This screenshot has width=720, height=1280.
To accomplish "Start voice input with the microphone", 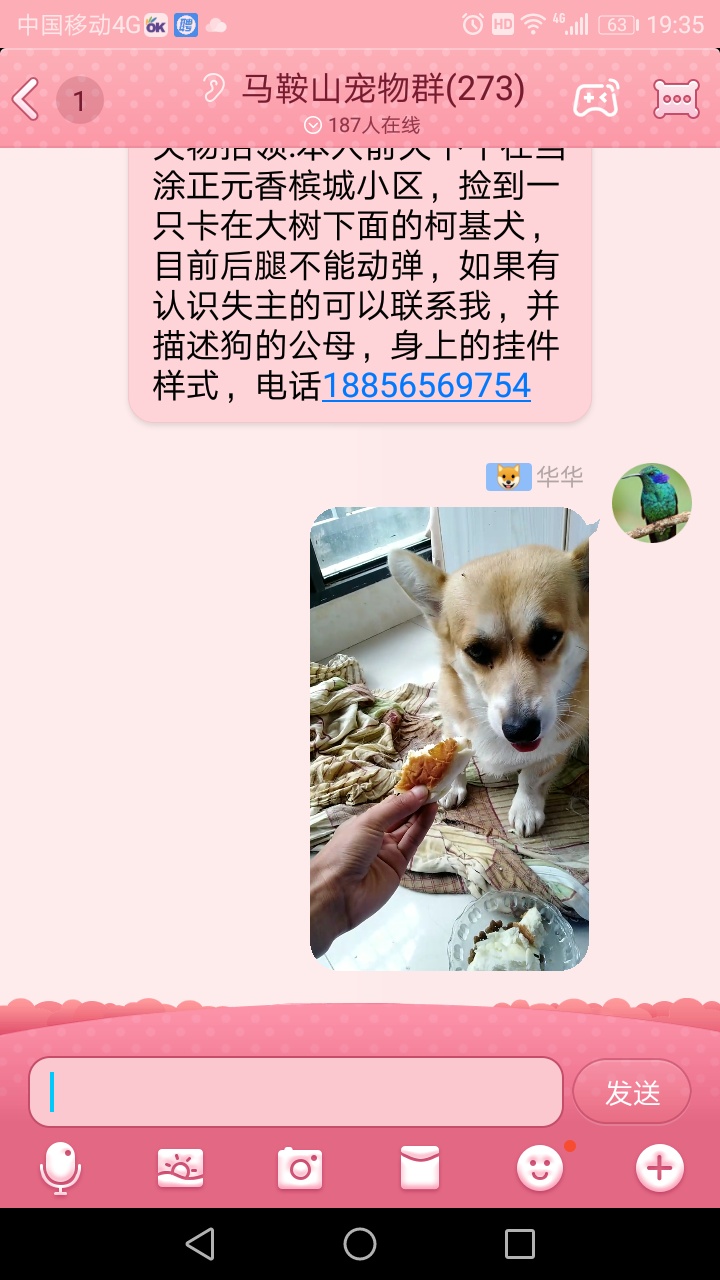I will 60,1166.
